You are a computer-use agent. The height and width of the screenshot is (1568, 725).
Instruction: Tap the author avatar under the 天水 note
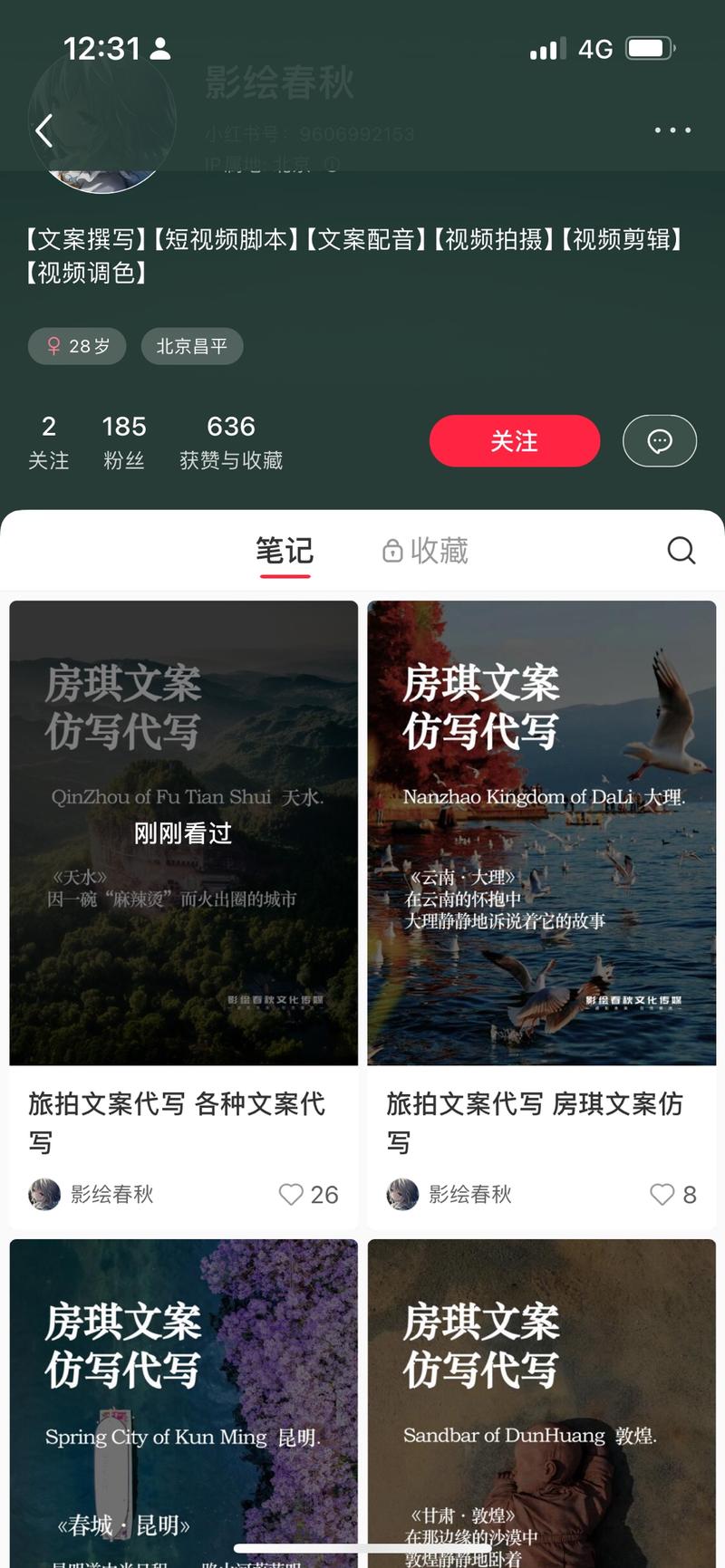click(43, 1195)
